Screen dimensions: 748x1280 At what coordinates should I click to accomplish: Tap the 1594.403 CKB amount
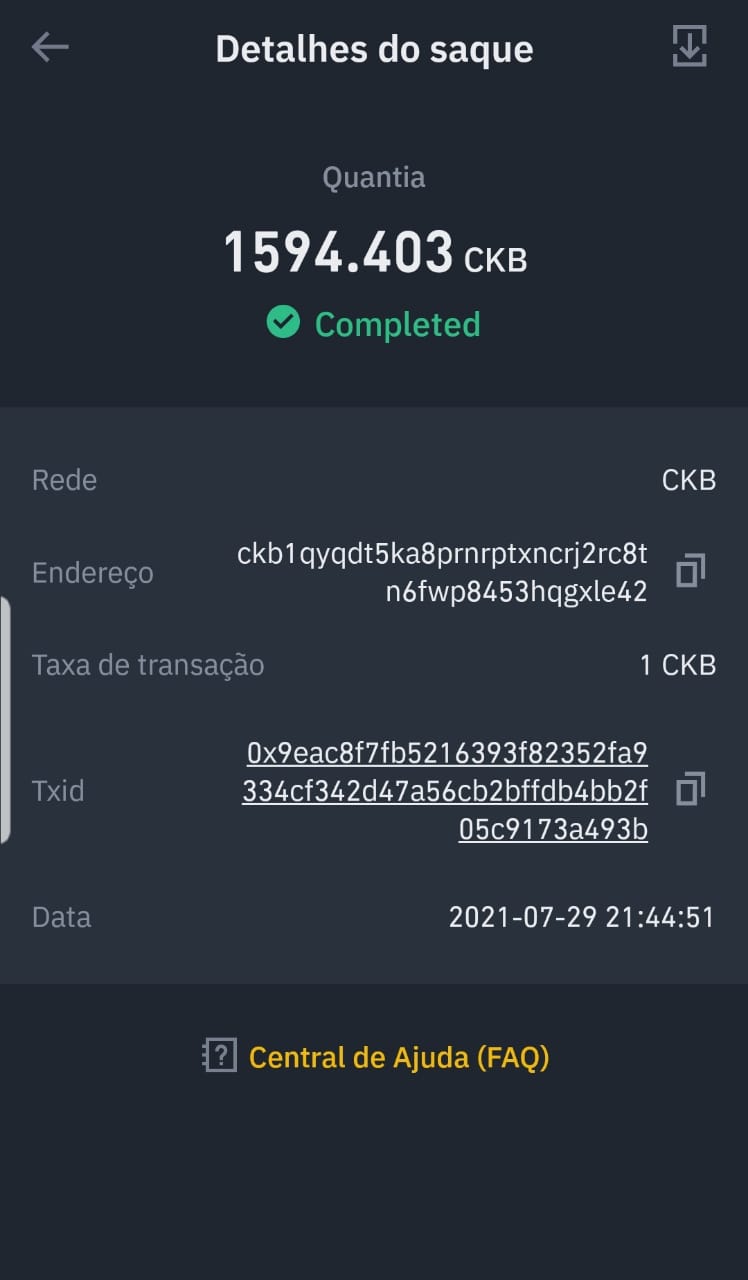click(x=374, y=254)
